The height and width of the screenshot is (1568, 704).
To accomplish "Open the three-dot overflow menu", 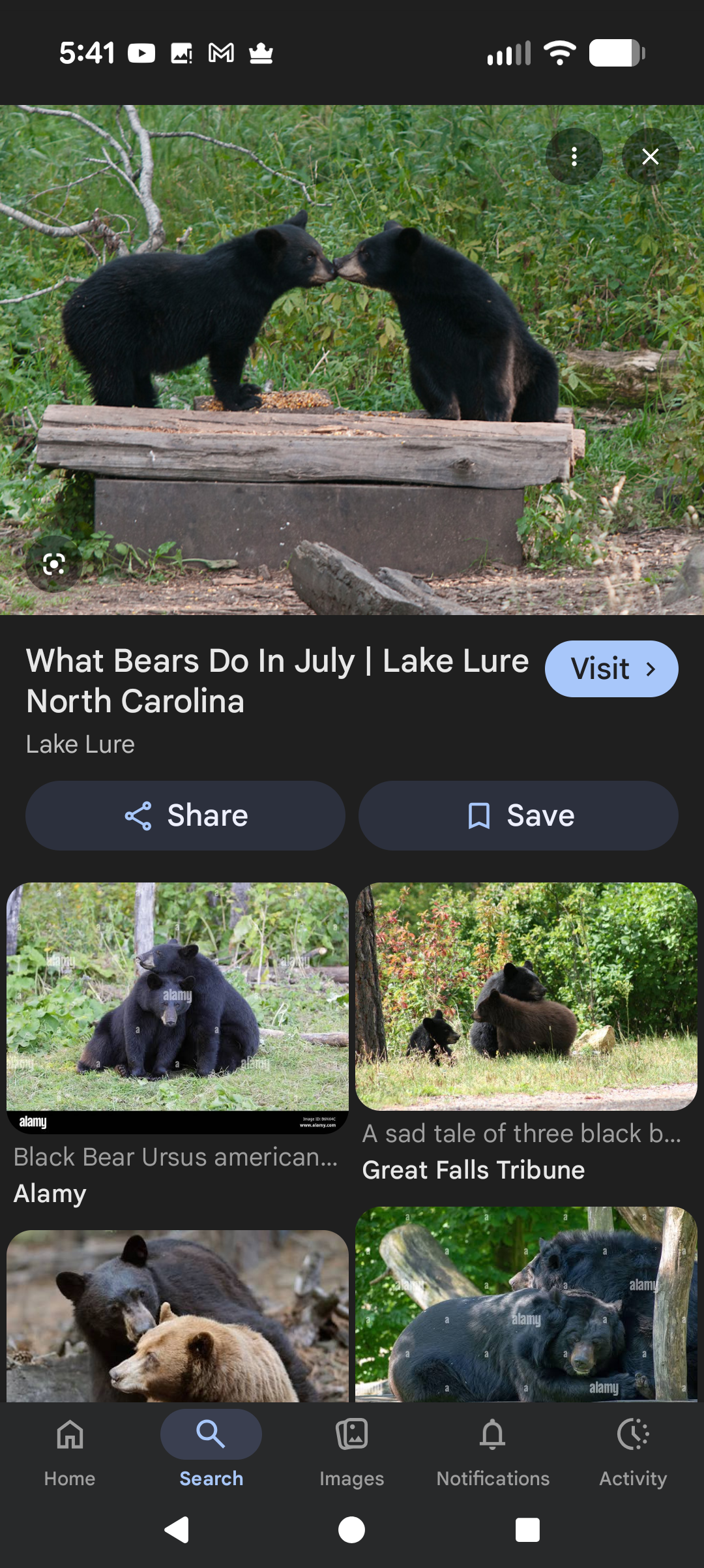I will click(x=574, y=157).
